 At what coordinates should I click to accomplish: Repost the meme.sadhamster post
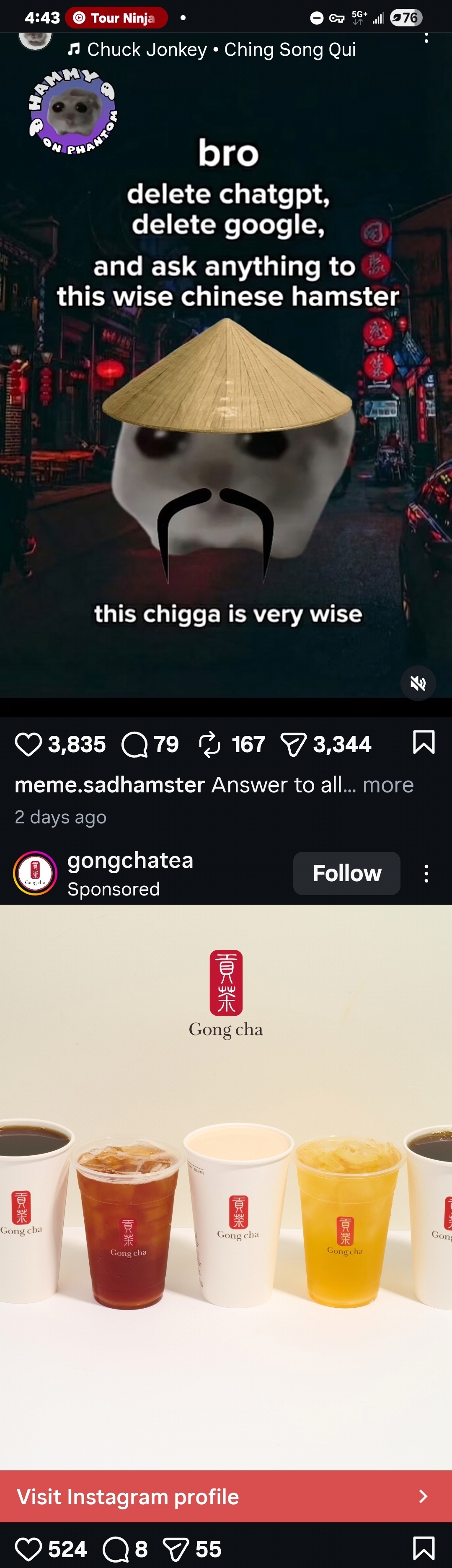tap(209, 744)
